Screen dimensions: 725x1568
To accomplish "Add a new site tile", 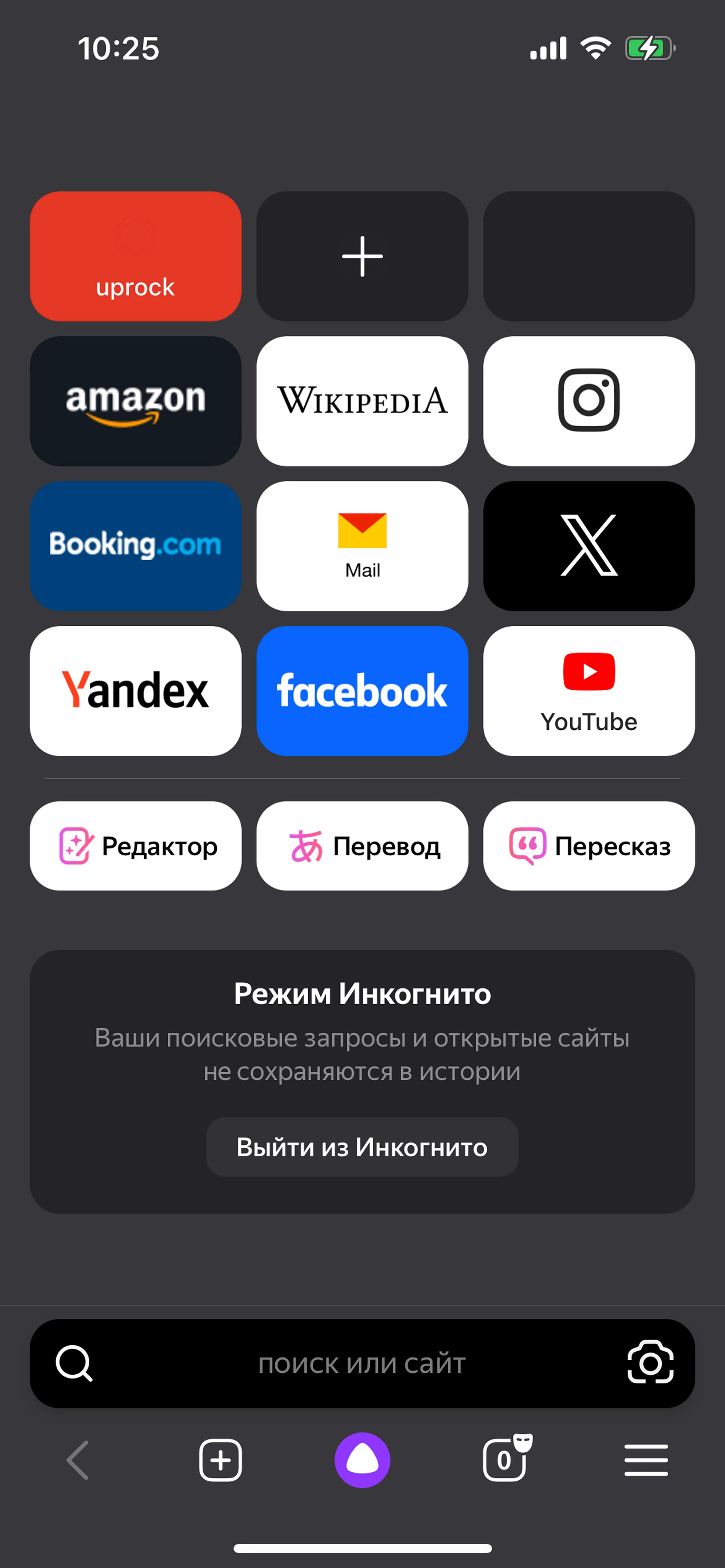I will [x=362, y=256].
